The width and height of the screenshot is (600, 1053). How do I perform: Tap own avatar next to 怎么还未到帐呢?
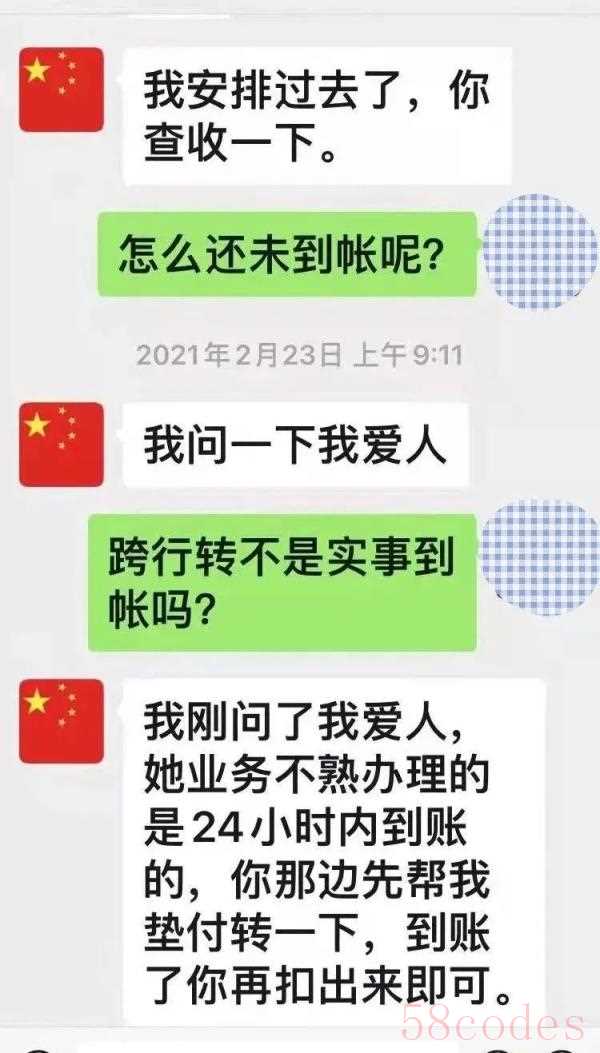point(539,252)
